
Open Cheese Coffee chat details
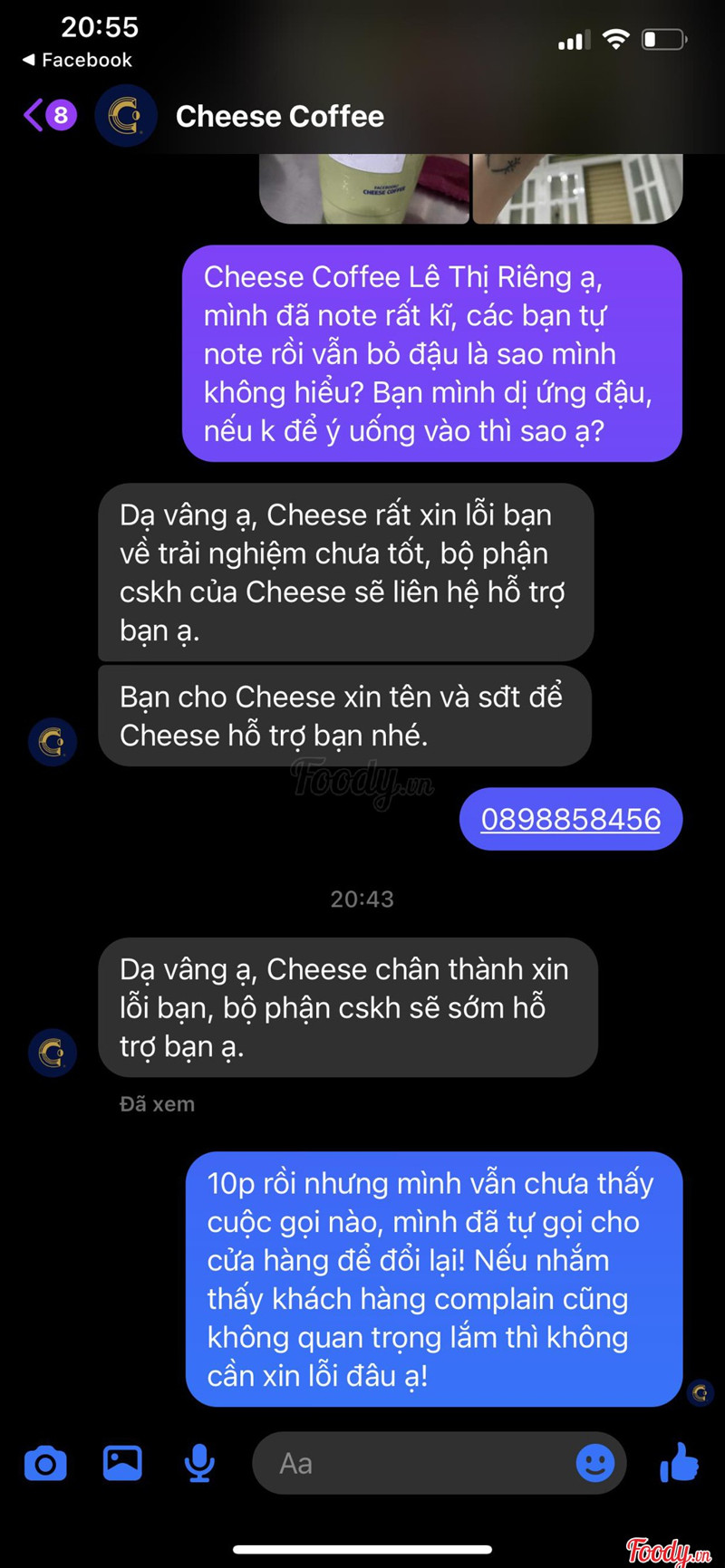tap(279, 117)
